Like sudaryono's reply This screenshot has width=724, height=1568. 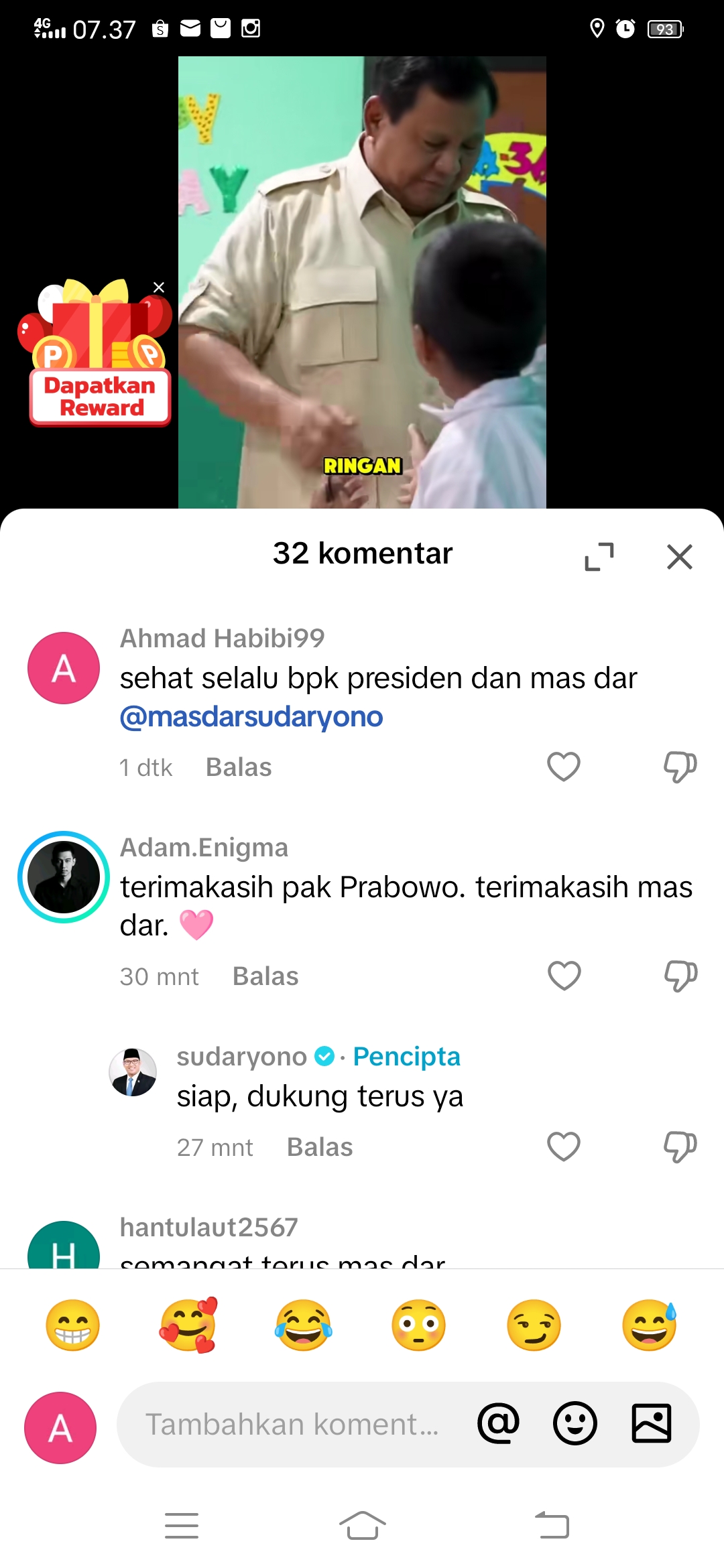click(x=564, y=1147)
